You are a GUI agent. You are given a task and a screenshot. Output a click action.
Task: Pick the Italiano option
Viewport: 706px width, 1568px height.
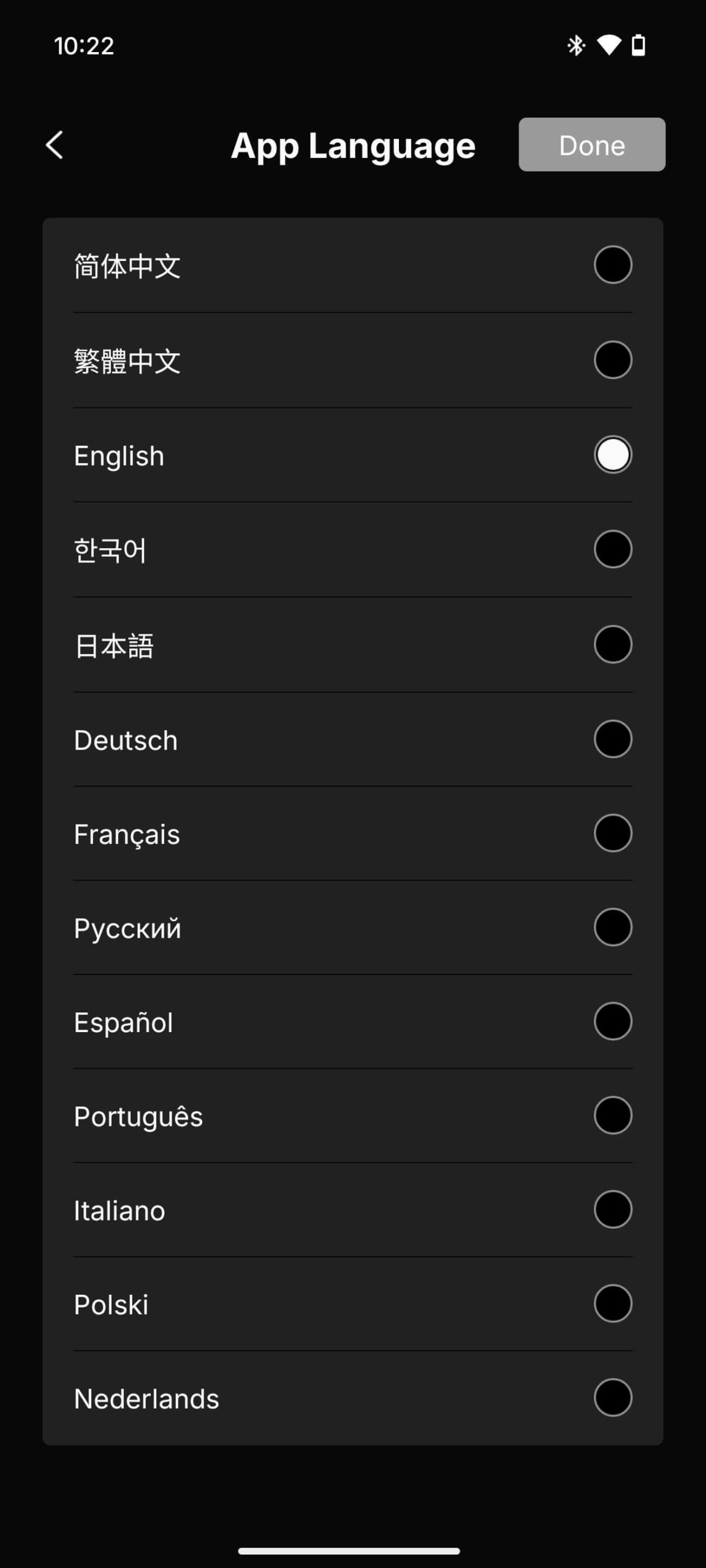(x=612, y=1210)
